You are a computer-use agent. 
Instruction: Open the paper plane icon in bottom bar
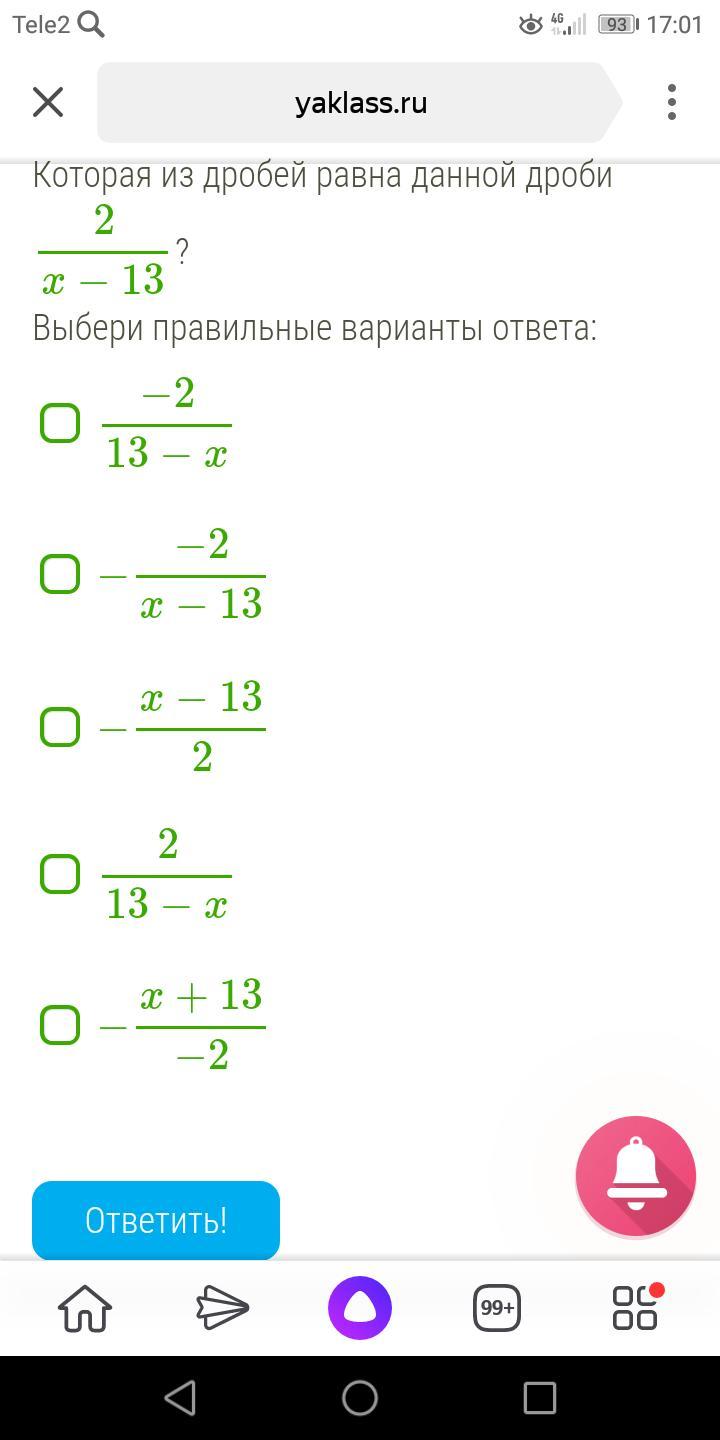(222, 1308)
